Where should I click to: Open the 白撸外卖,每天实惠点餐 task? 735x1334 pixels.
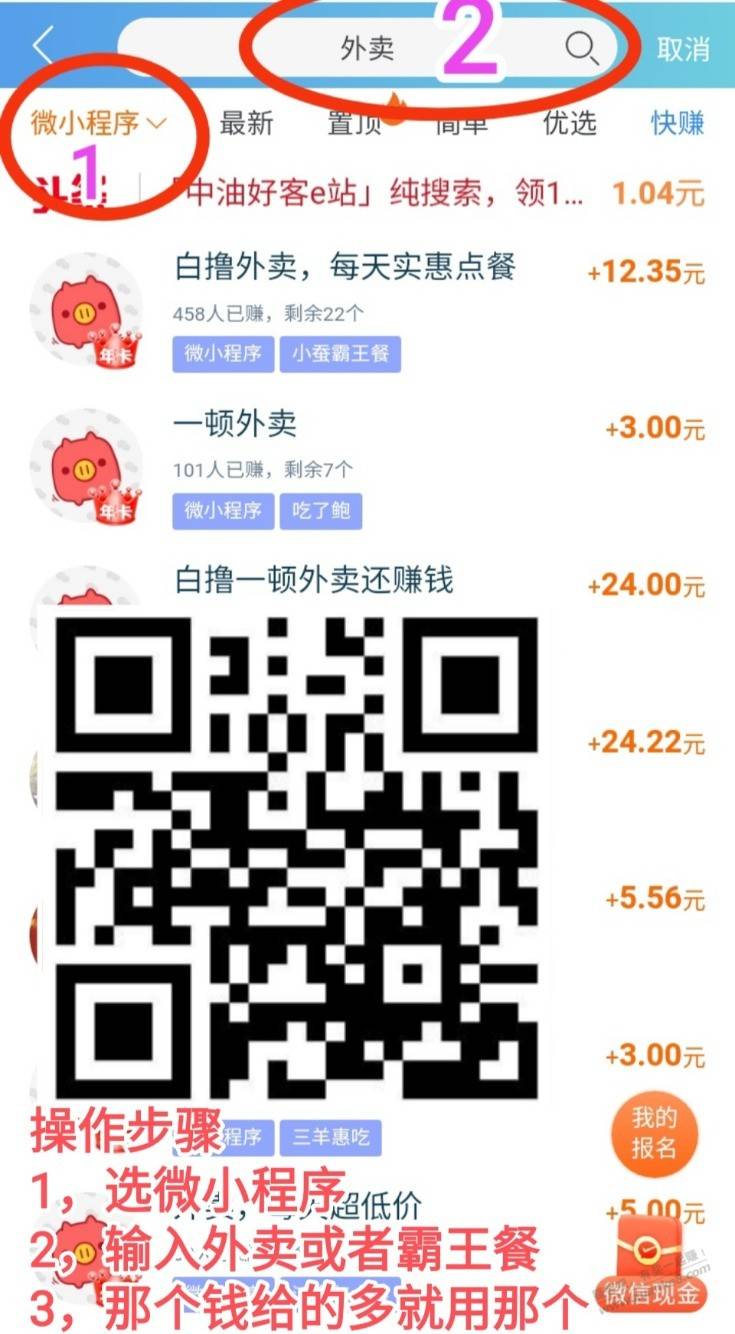(x=345, y=268)
